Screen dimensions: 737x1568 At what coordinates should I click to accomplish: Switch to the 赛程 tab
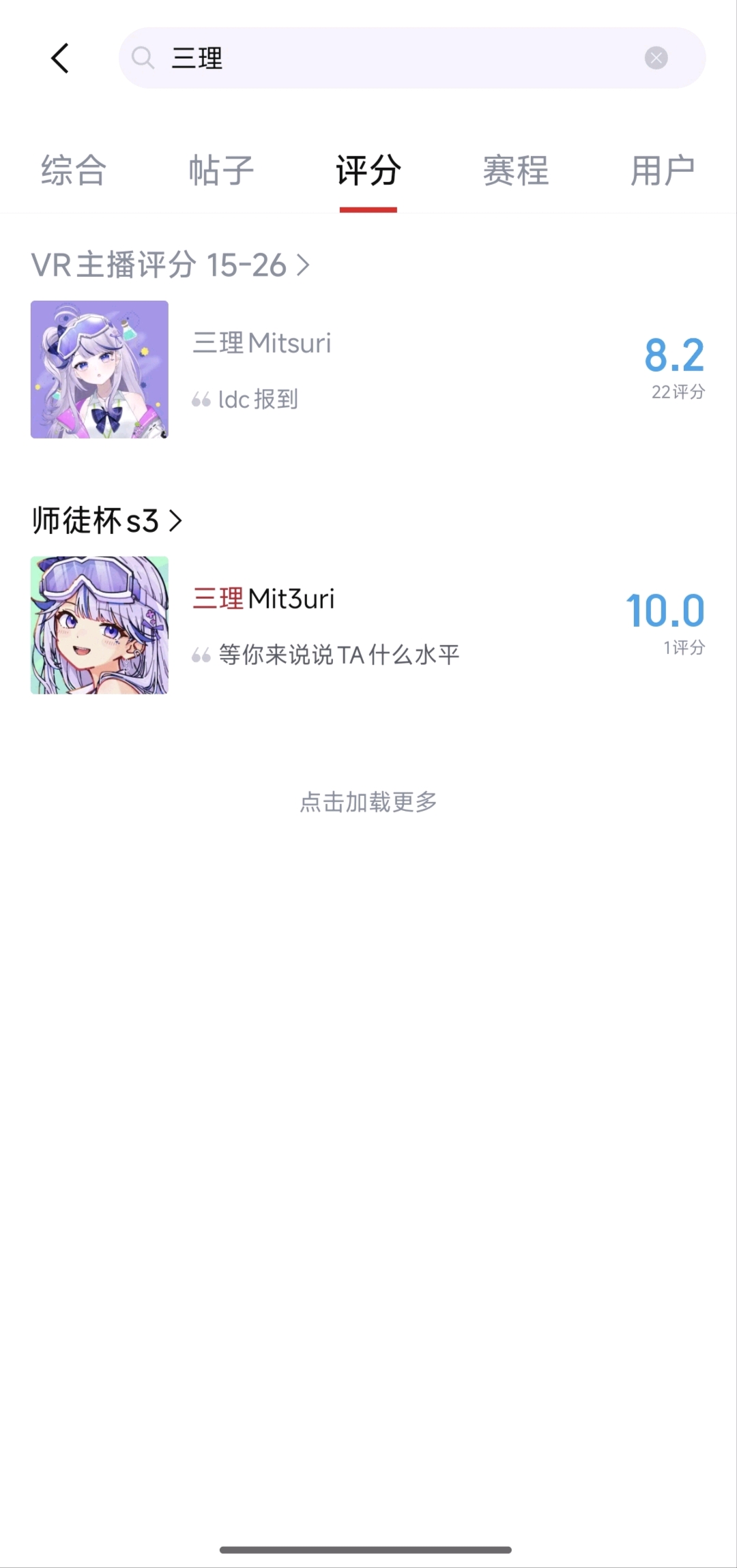[x=516, y=171]
